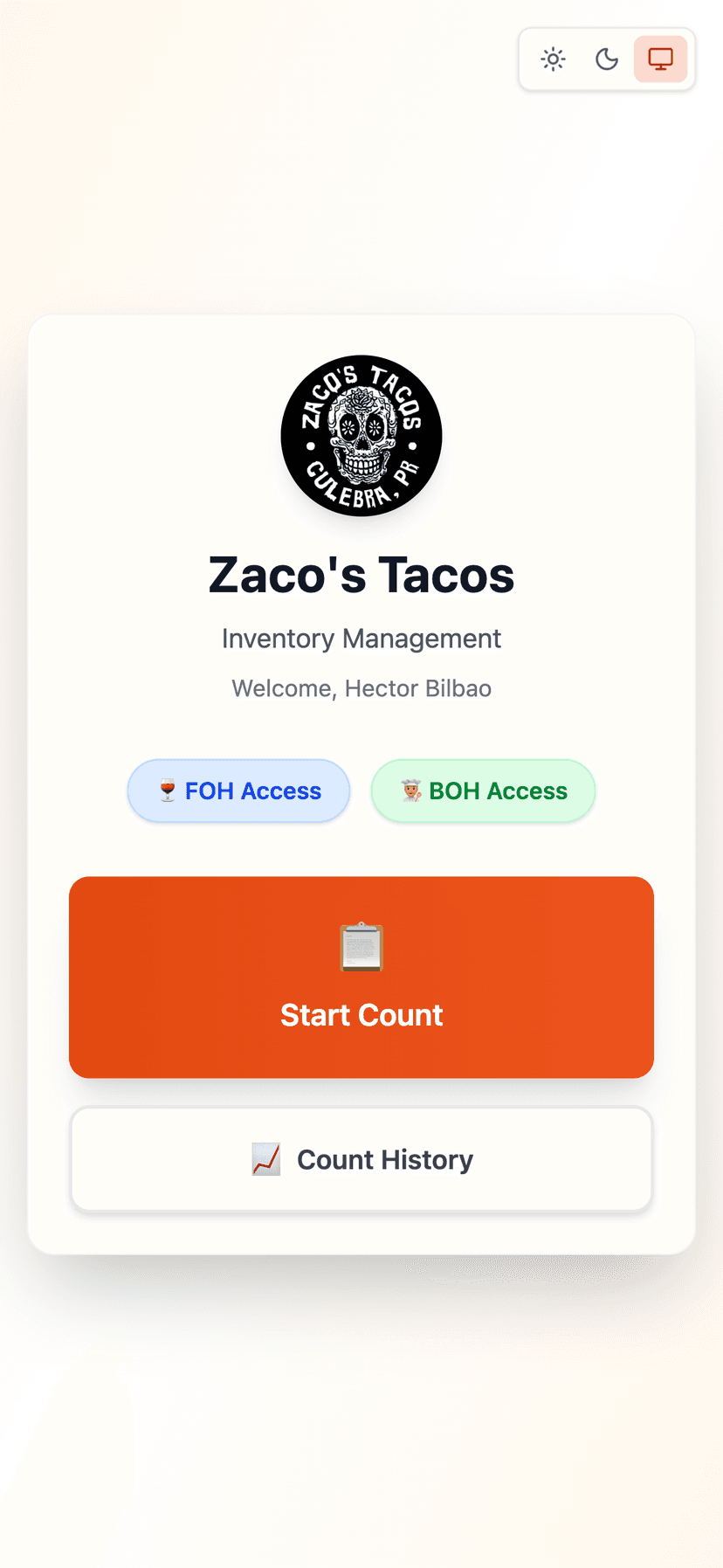Open Count History

pos(361,1159)
